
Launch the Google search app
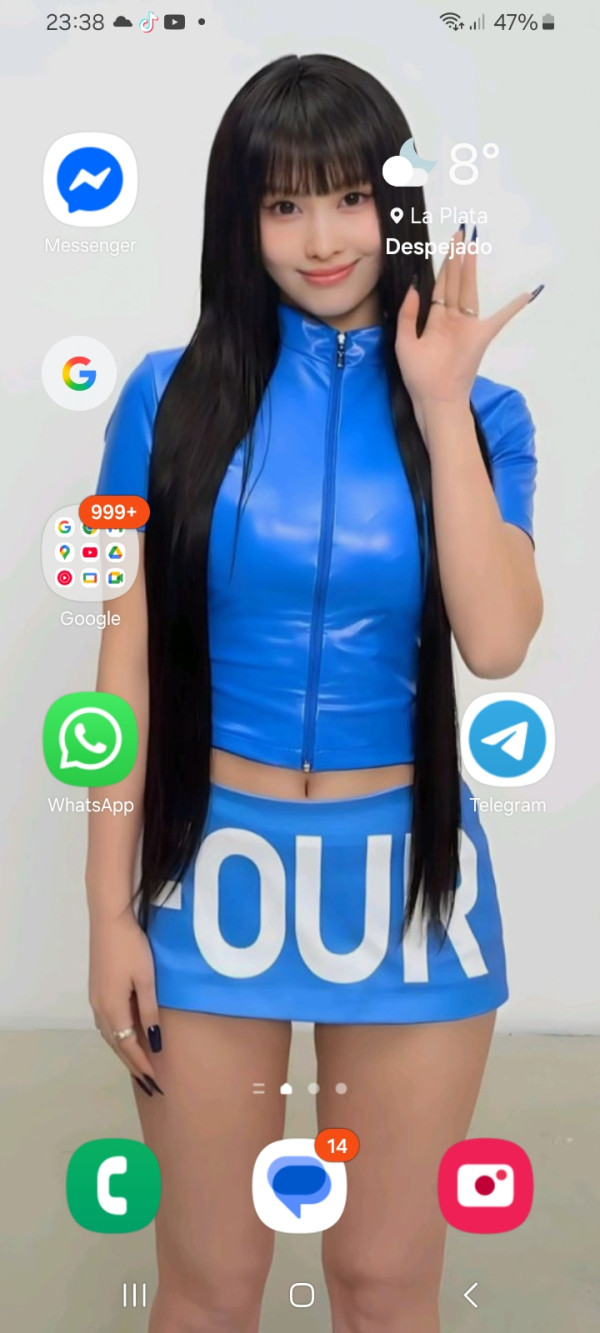tap(79, 374)
